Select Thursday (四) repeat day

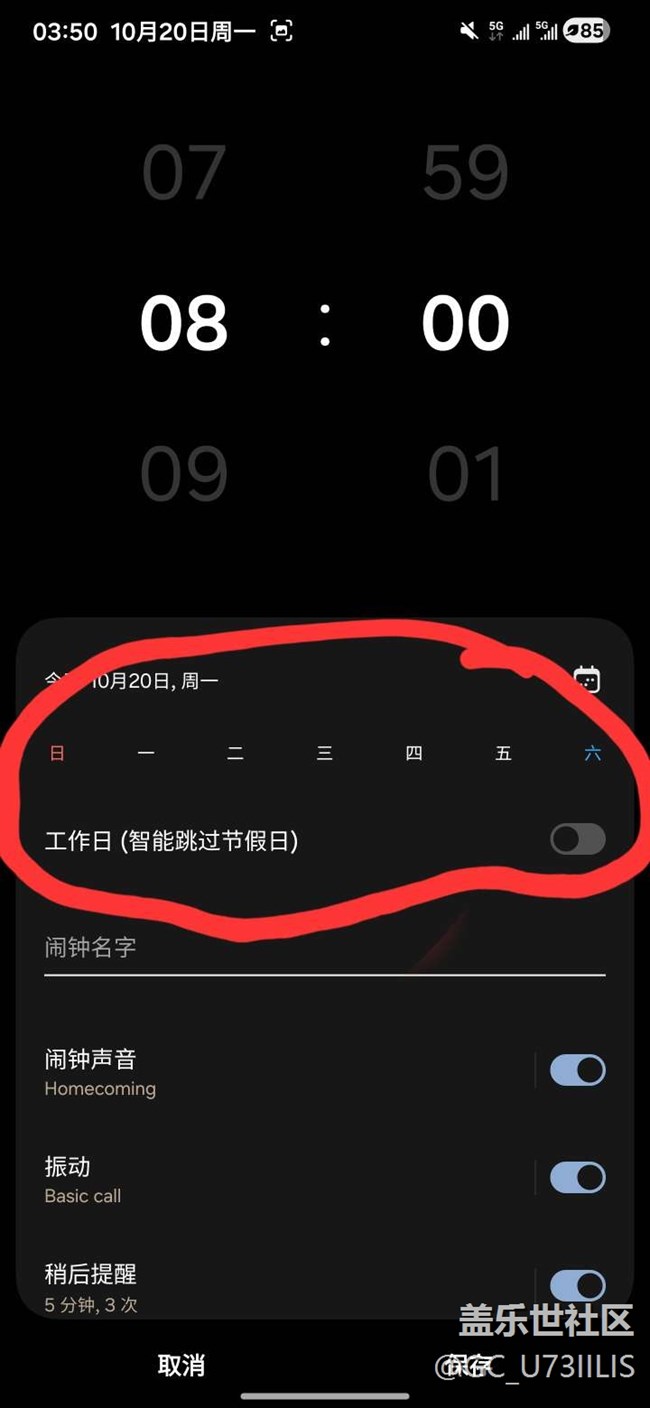(414, 753)
